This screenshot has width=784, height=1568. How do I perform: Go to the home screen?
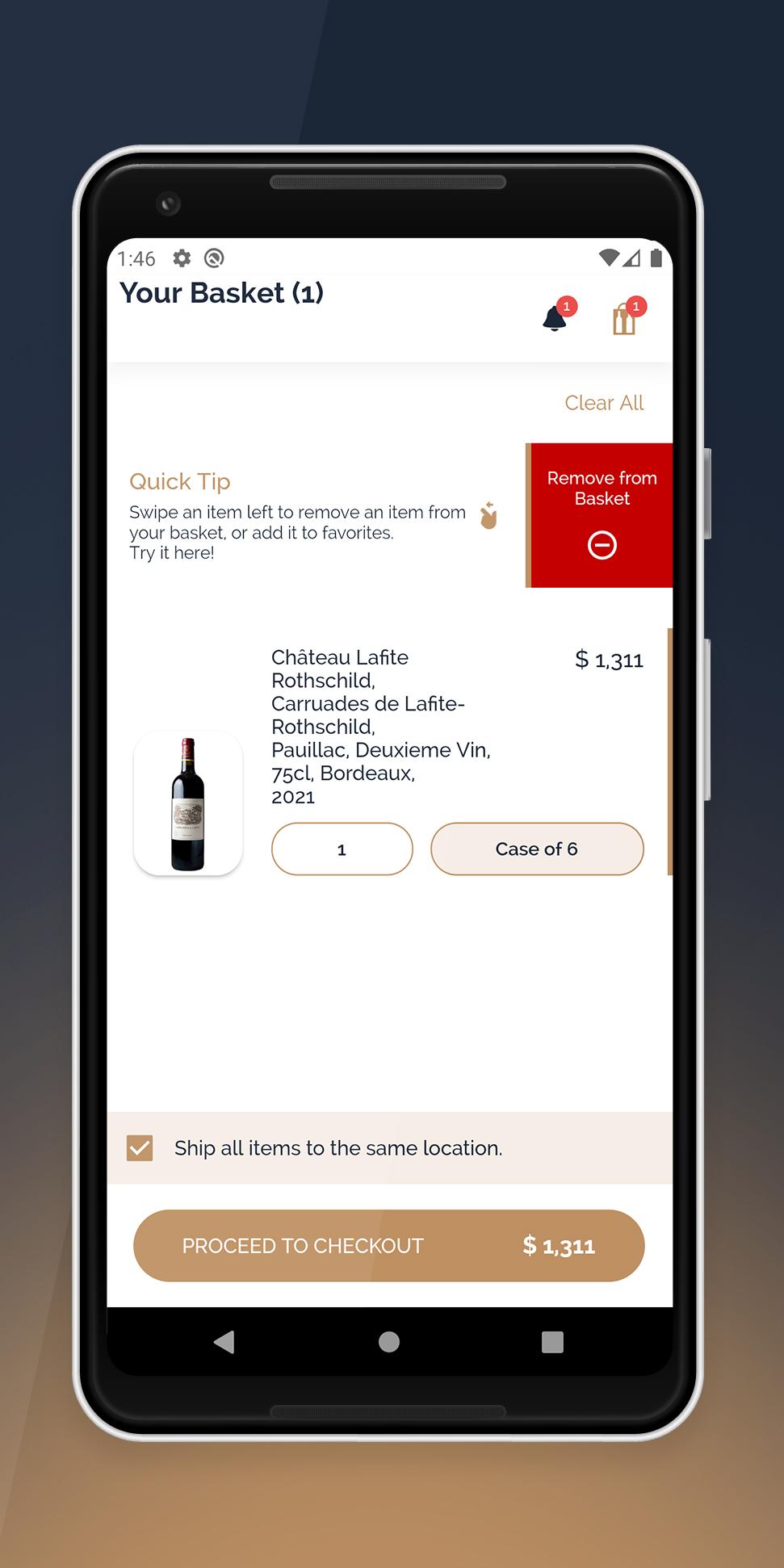(x=389, y=1342)
